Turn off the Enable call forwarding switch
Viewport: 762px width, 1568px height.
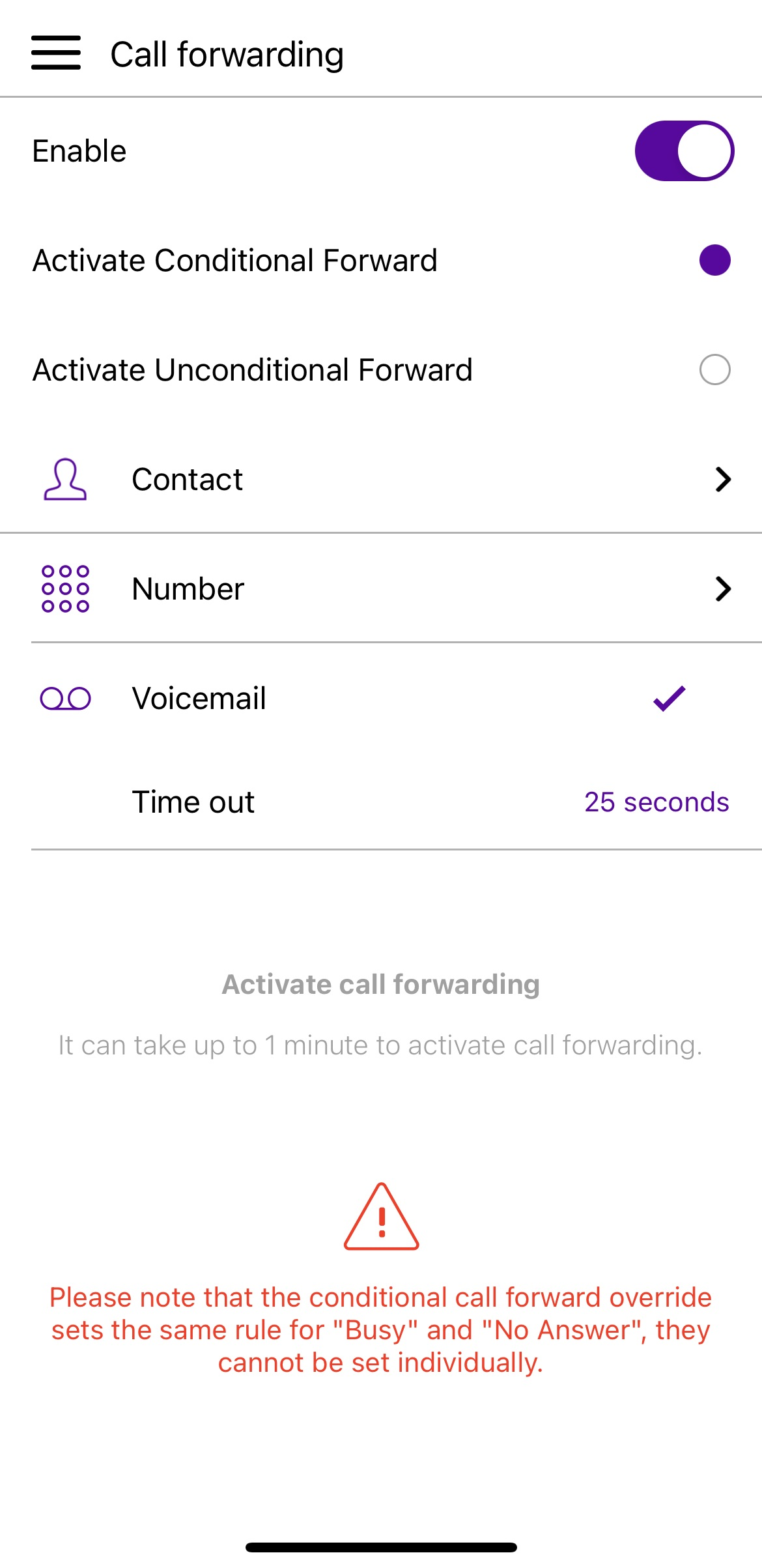click(x=684, y=151)
